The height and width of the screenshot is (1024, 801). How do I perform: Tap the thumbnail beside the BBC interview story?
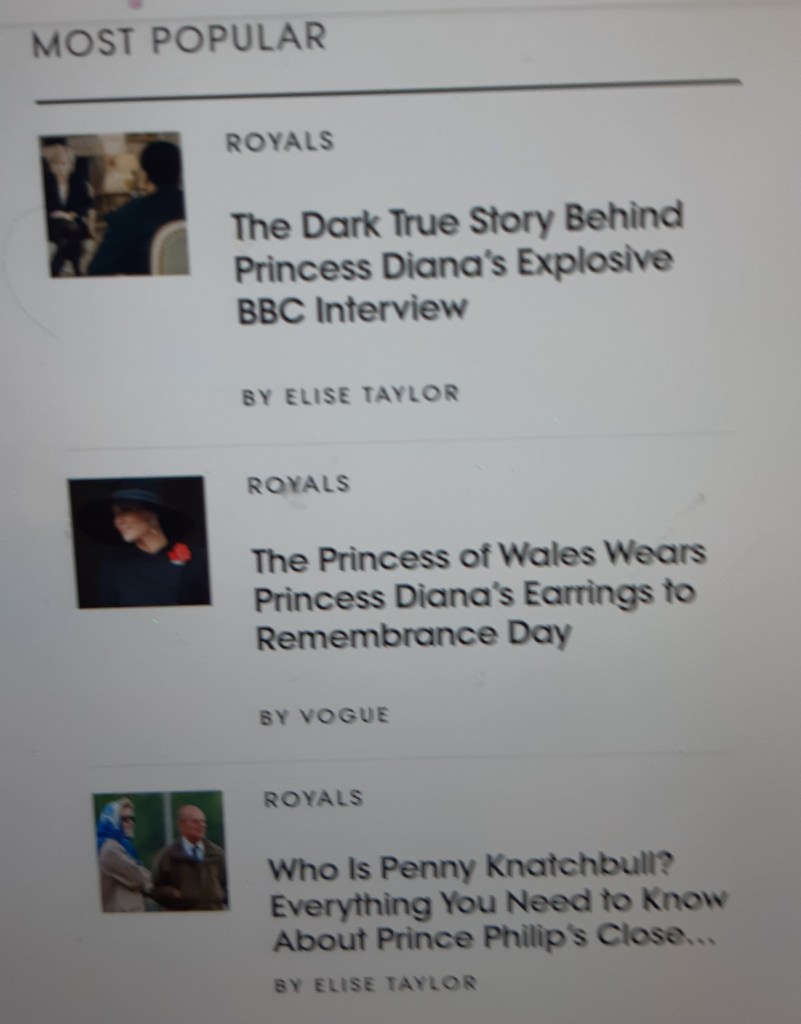pyautogui.click(x=114, y=205)
